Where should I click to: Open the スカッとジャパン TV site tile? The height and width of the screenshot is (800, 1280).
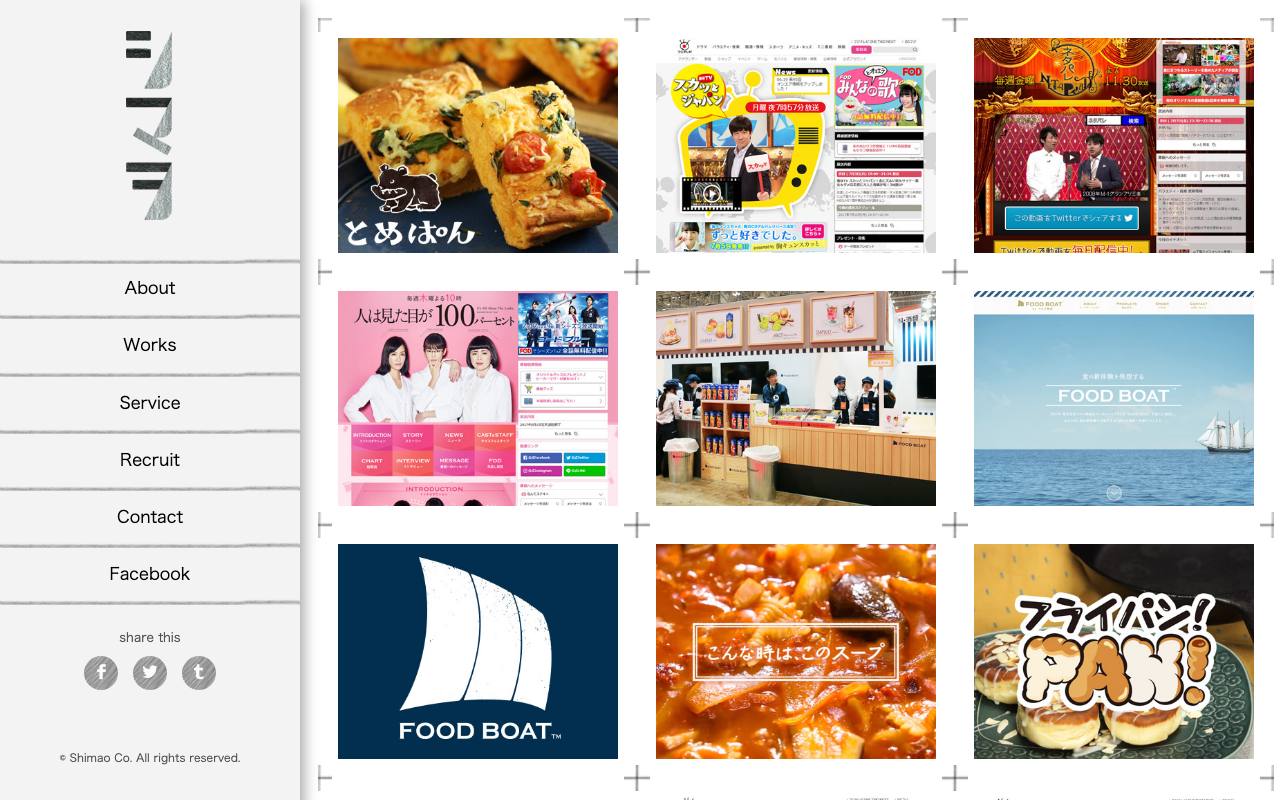point(796,146)
